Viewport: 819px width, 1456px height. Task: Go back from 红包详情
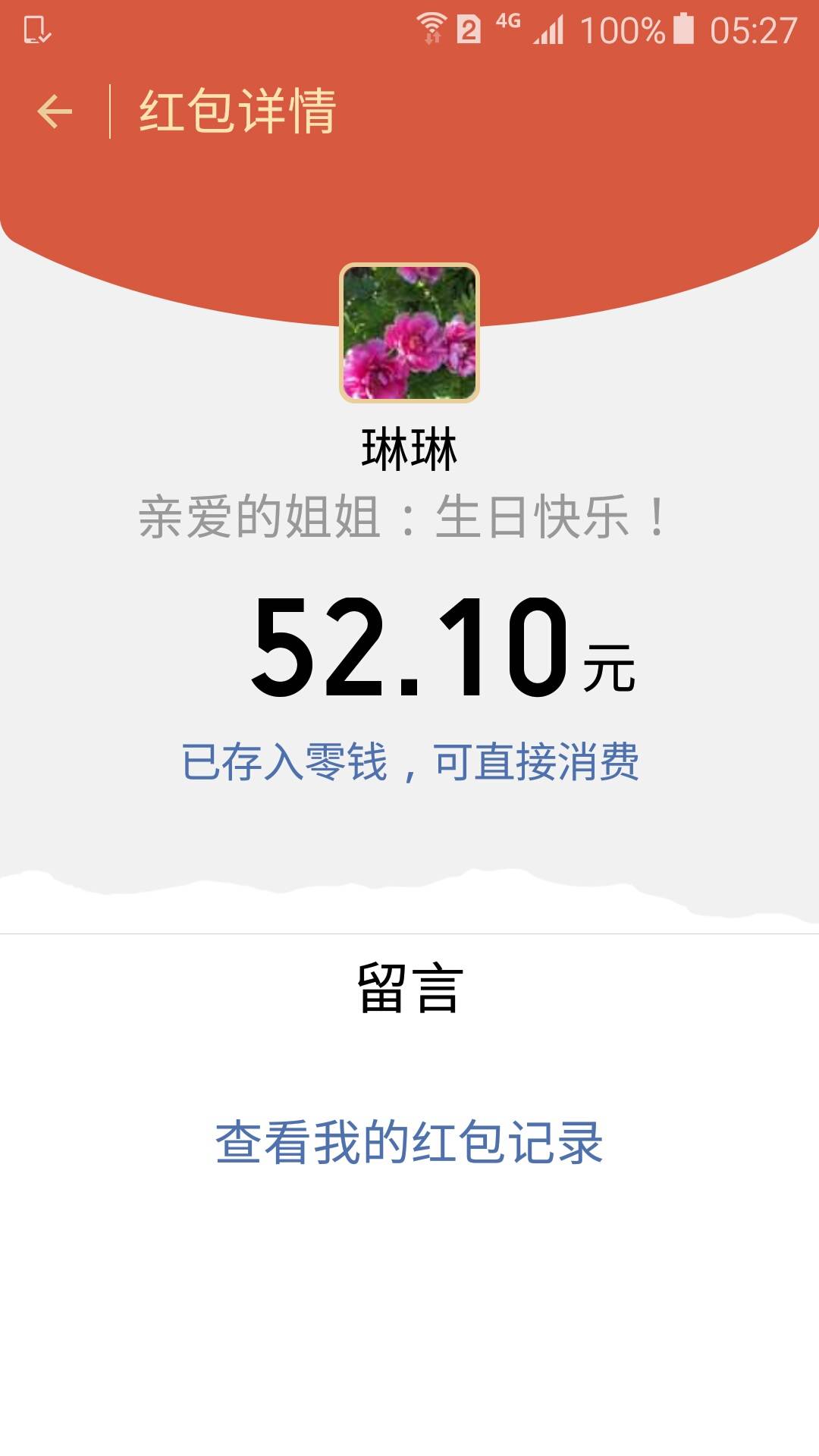[x=55, y=111]
